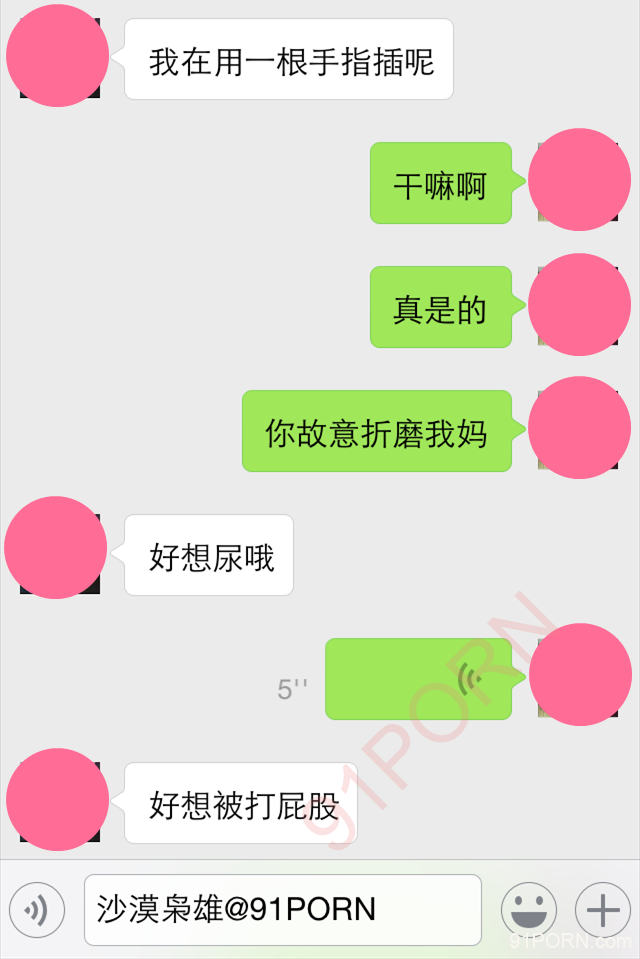
Task: Open the emoji sticker panel
Action: click(x=528, y=909)
